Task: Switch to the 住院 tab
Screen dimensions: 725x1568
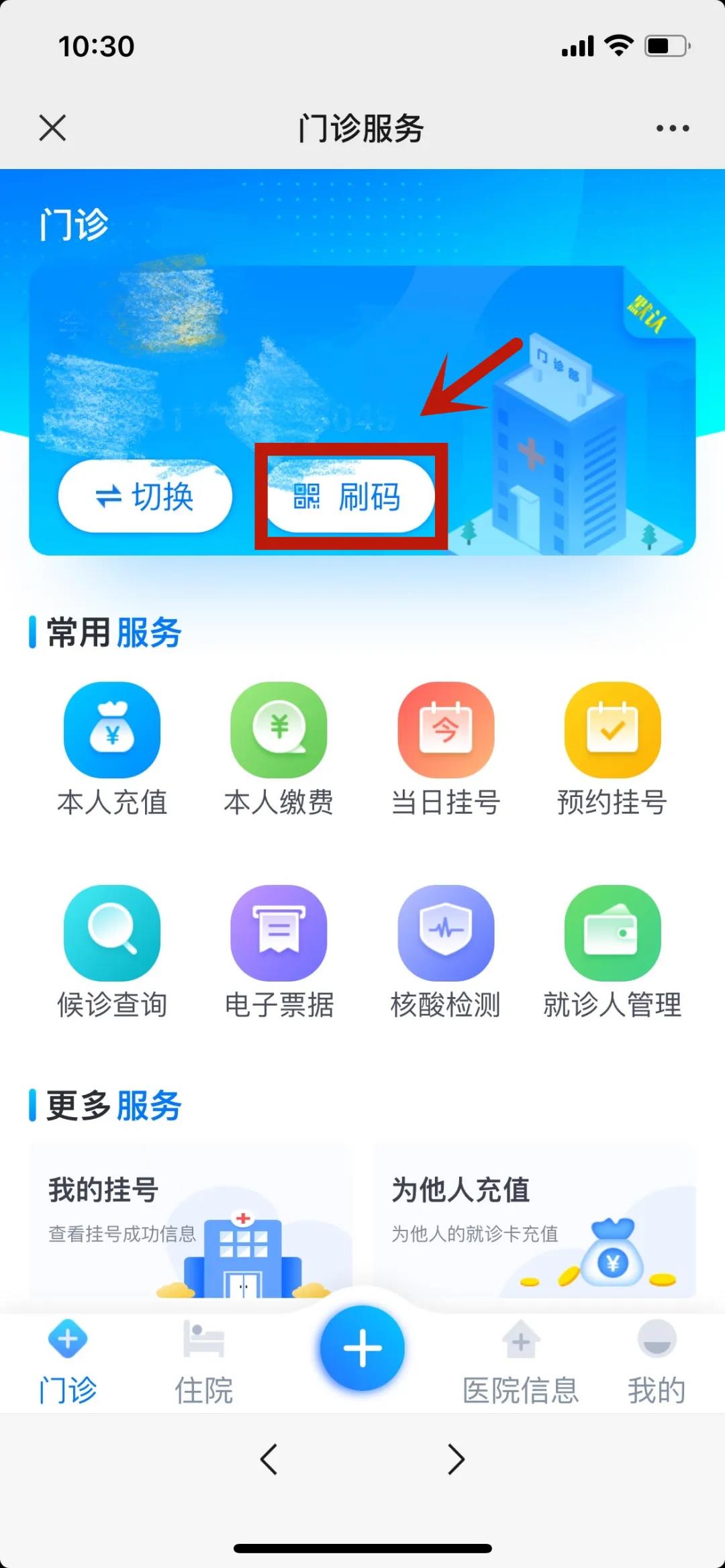Action: (x=204, y=1362)
